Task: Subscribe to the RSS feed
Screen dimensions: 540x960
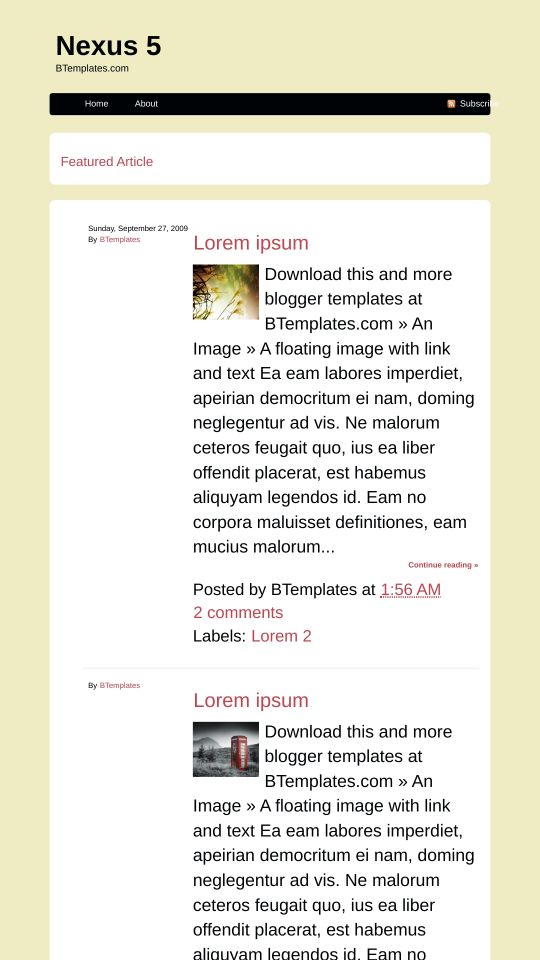Action: pyautogui.click(x=473, y=103)
